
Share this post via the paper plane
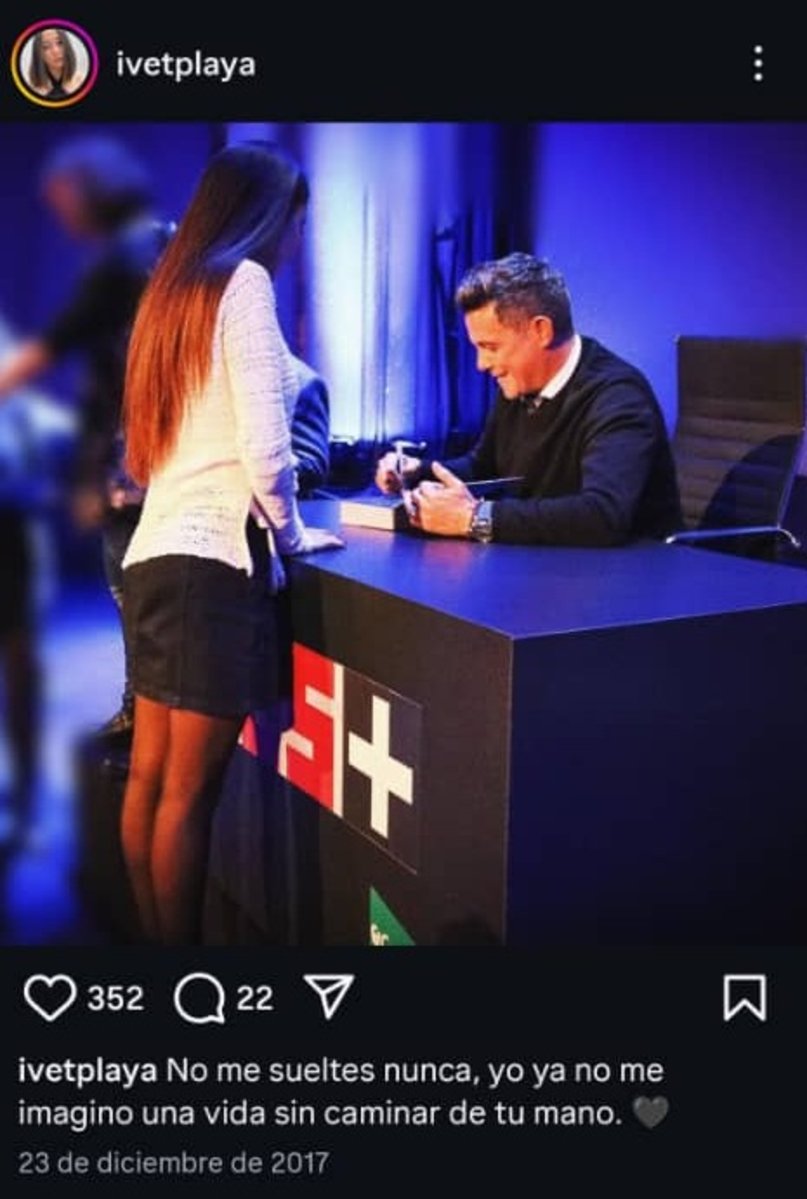pos(328,997)
